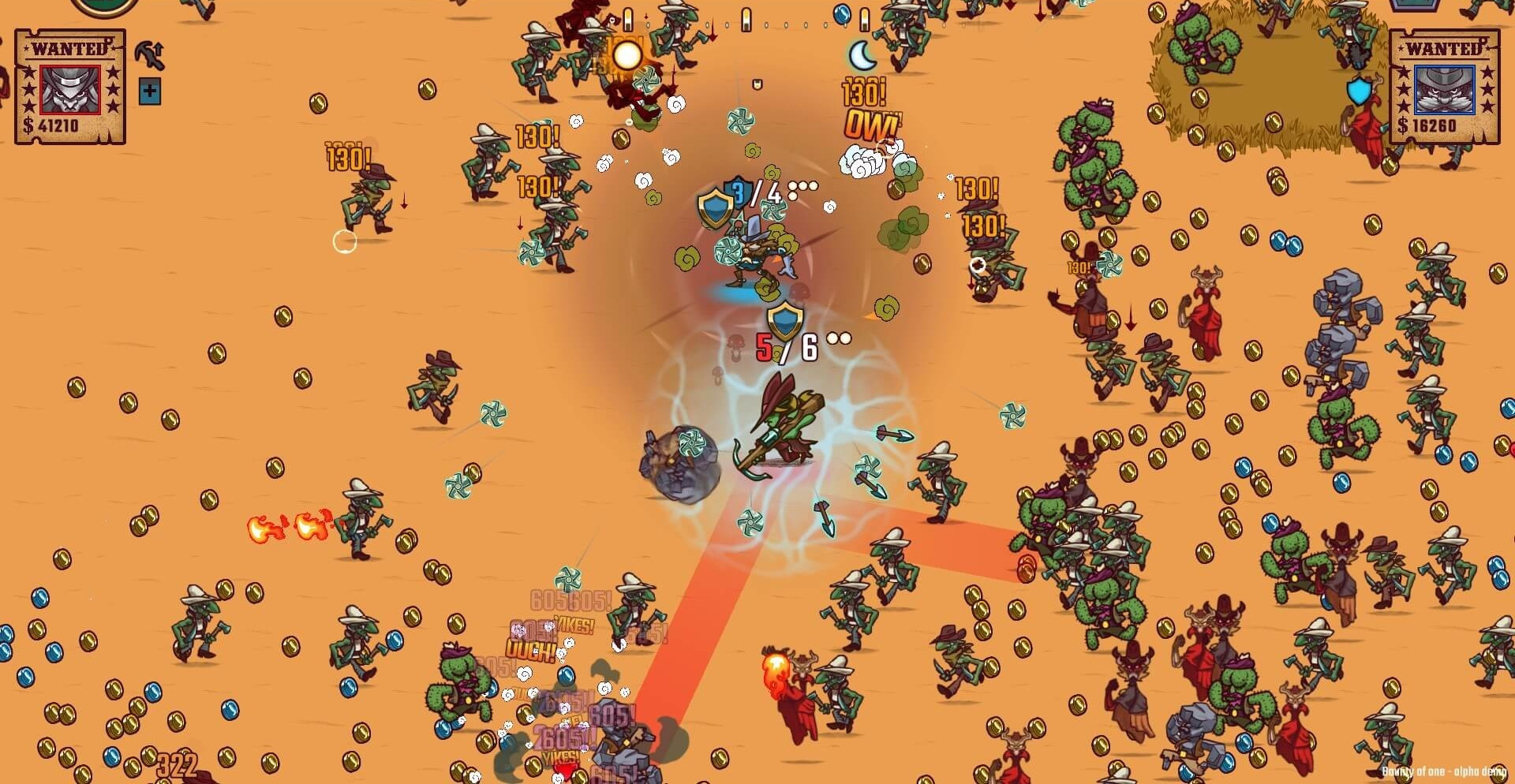This screenshot has width=1515, height=784.
Task: Tap the $16260 wanted poster
Action: click(1443, 88)
